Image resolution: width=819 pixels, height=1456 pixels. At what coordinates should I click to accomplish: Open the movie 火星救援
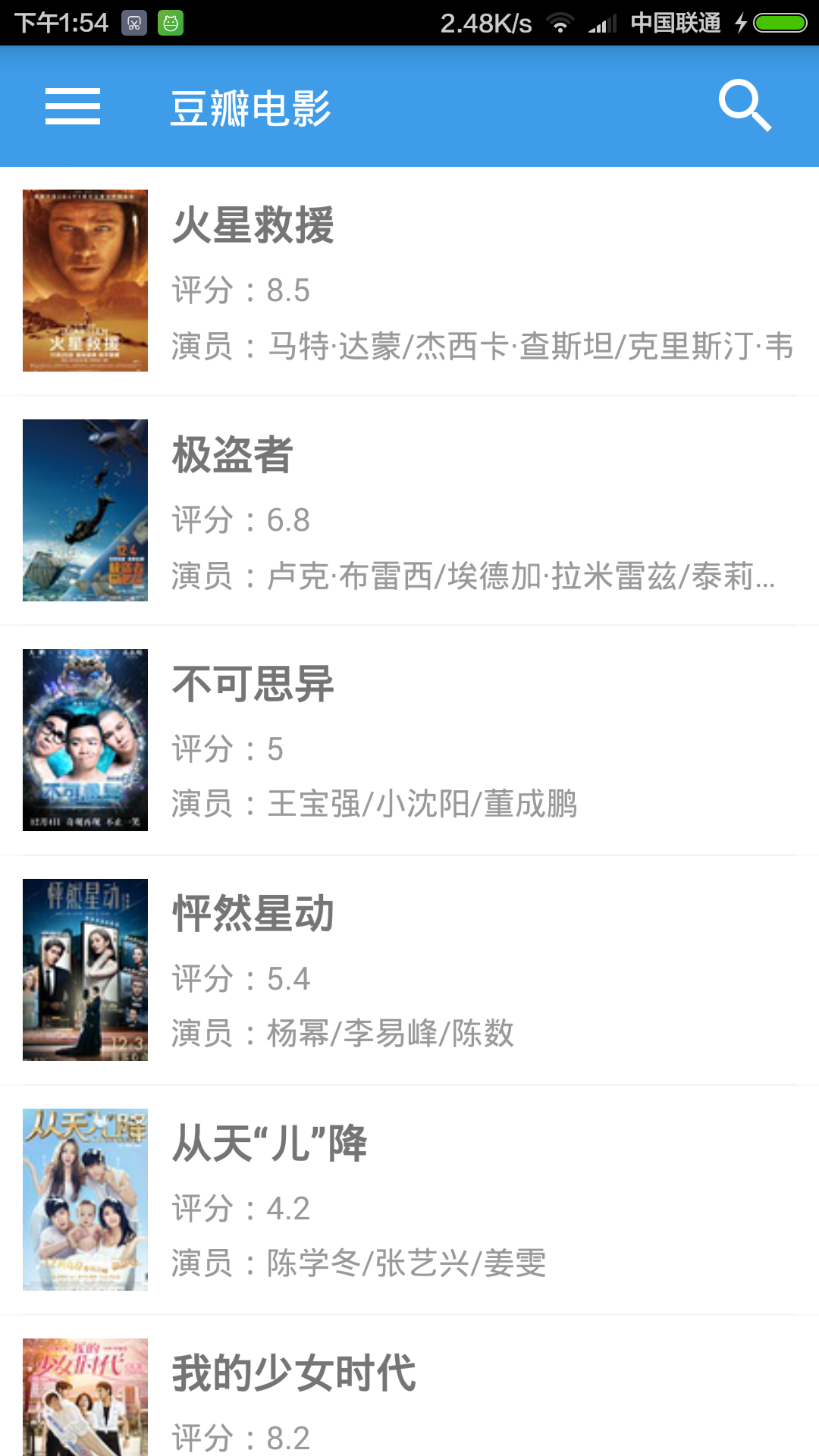coord(409,281)
